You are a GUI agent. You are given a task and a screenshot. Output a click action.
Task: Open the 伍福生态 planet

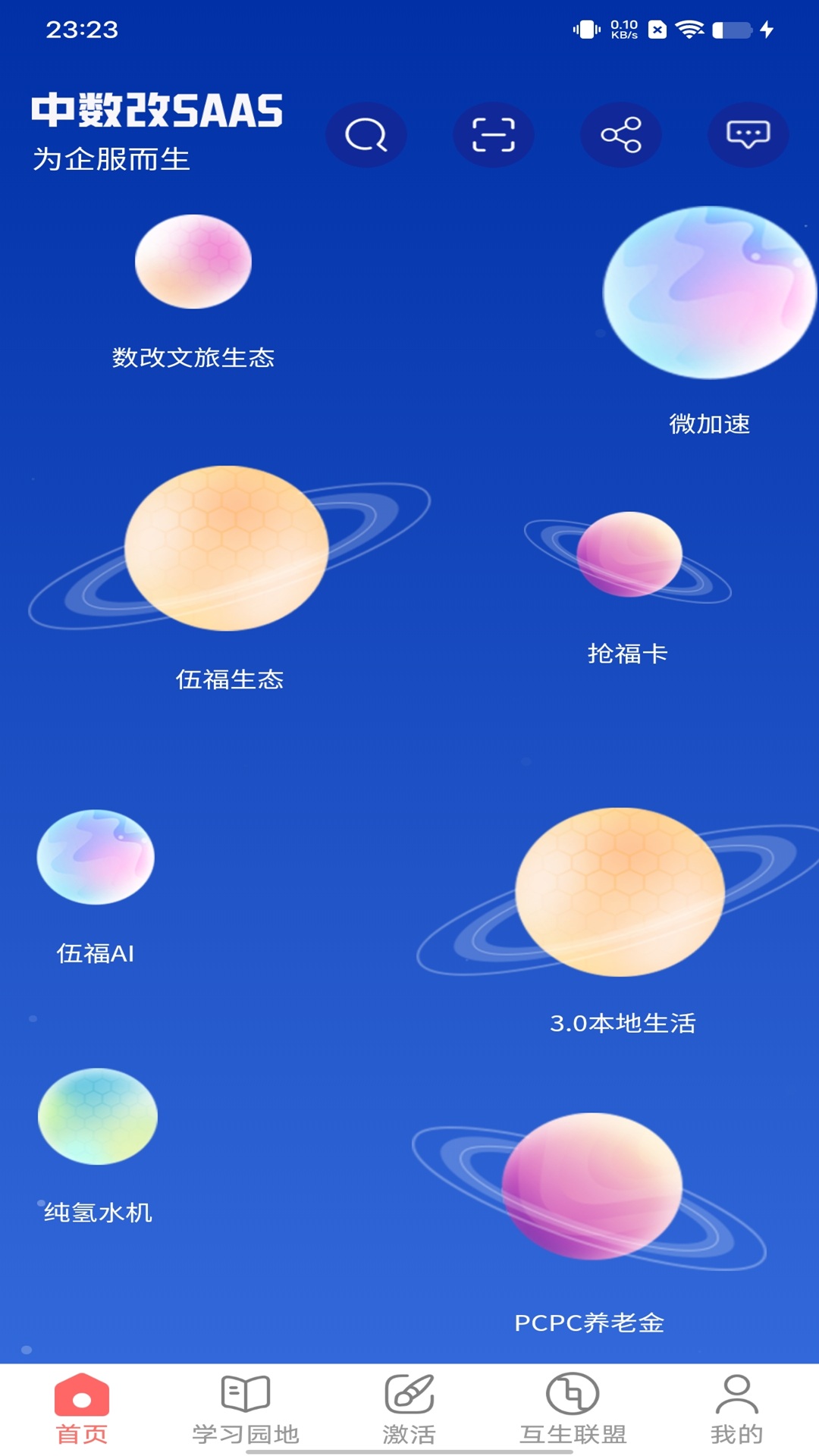point(227,548)
